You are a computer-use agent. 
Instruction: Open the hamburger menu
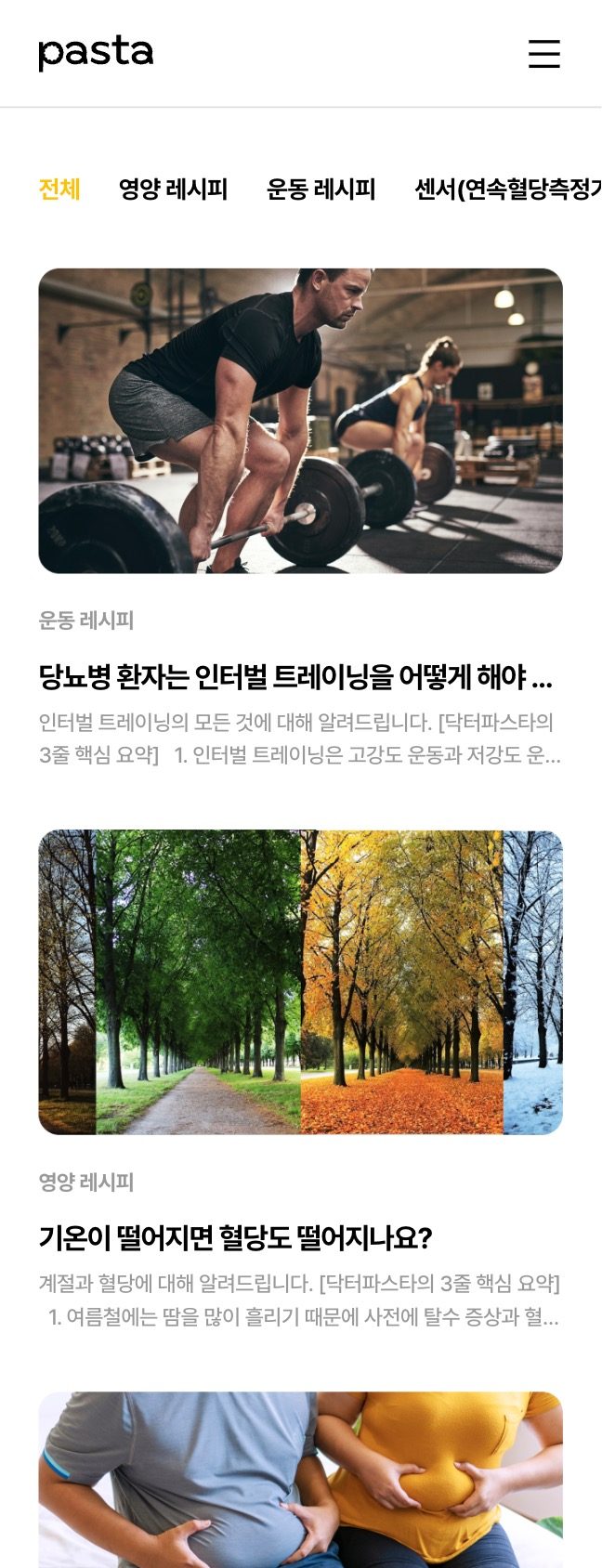[543, 54]
